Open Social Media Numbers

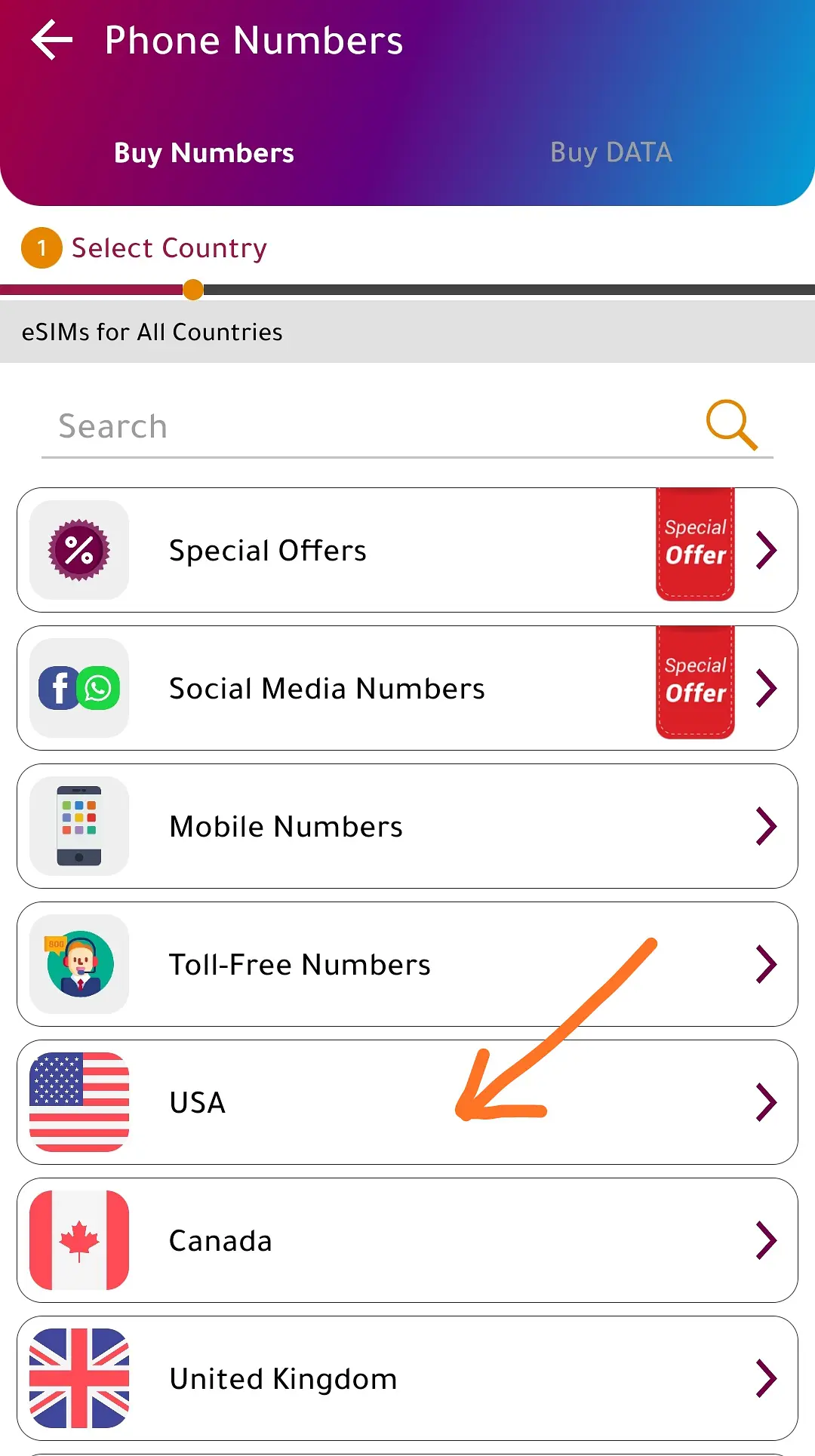click(x=407, y=688)
